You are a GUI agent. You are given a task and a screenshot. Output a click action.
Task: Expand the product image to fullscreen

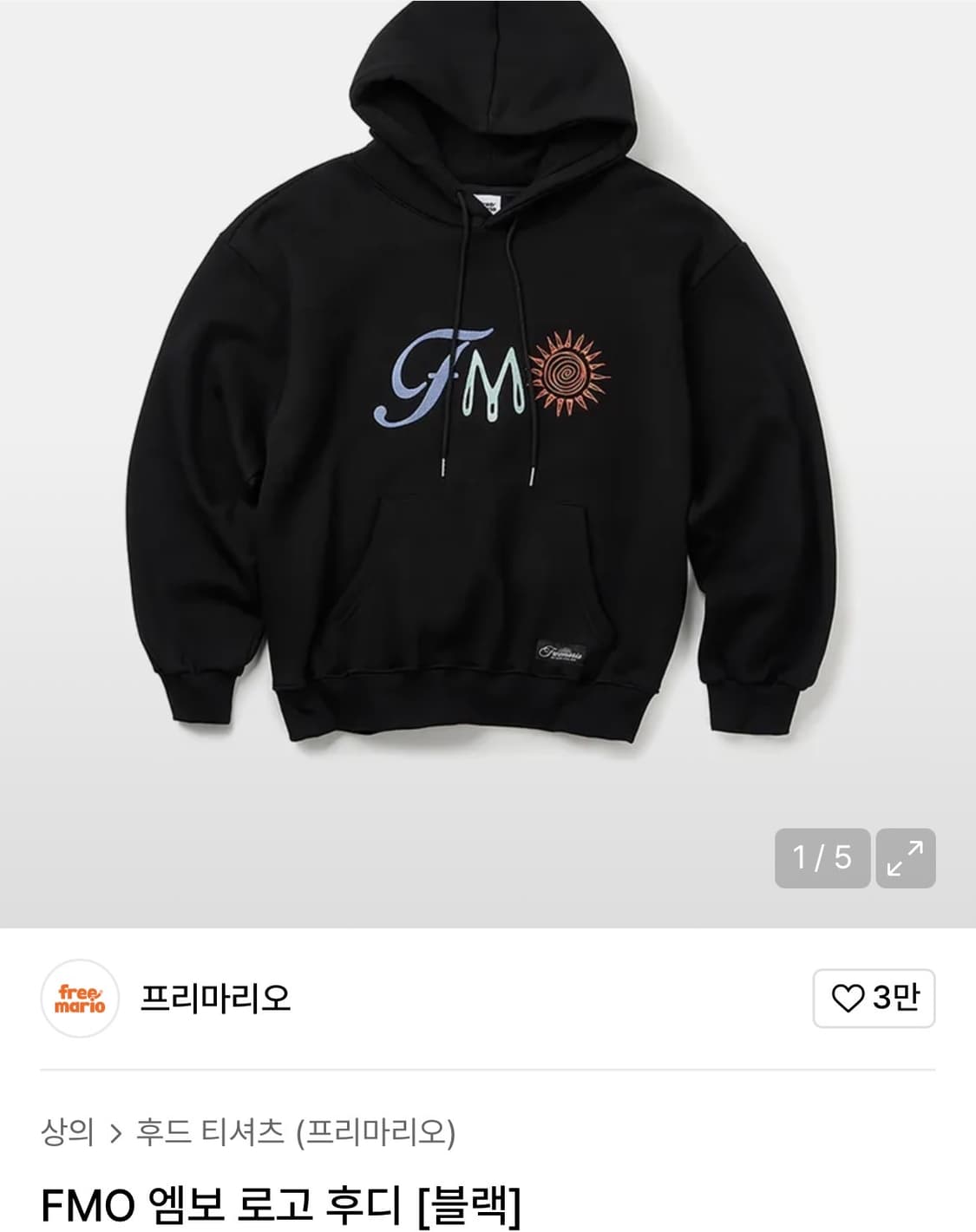pyautogui.click(x=905, y=858)
